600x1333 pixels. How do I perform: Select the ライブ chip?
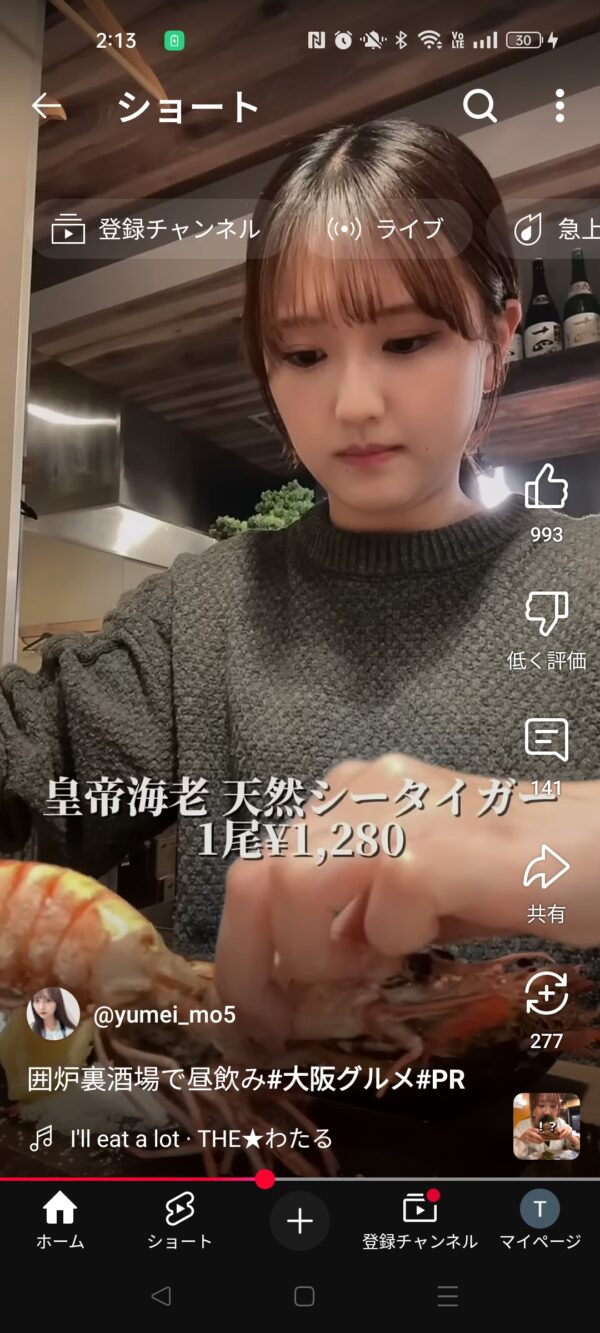pos(385,229)
